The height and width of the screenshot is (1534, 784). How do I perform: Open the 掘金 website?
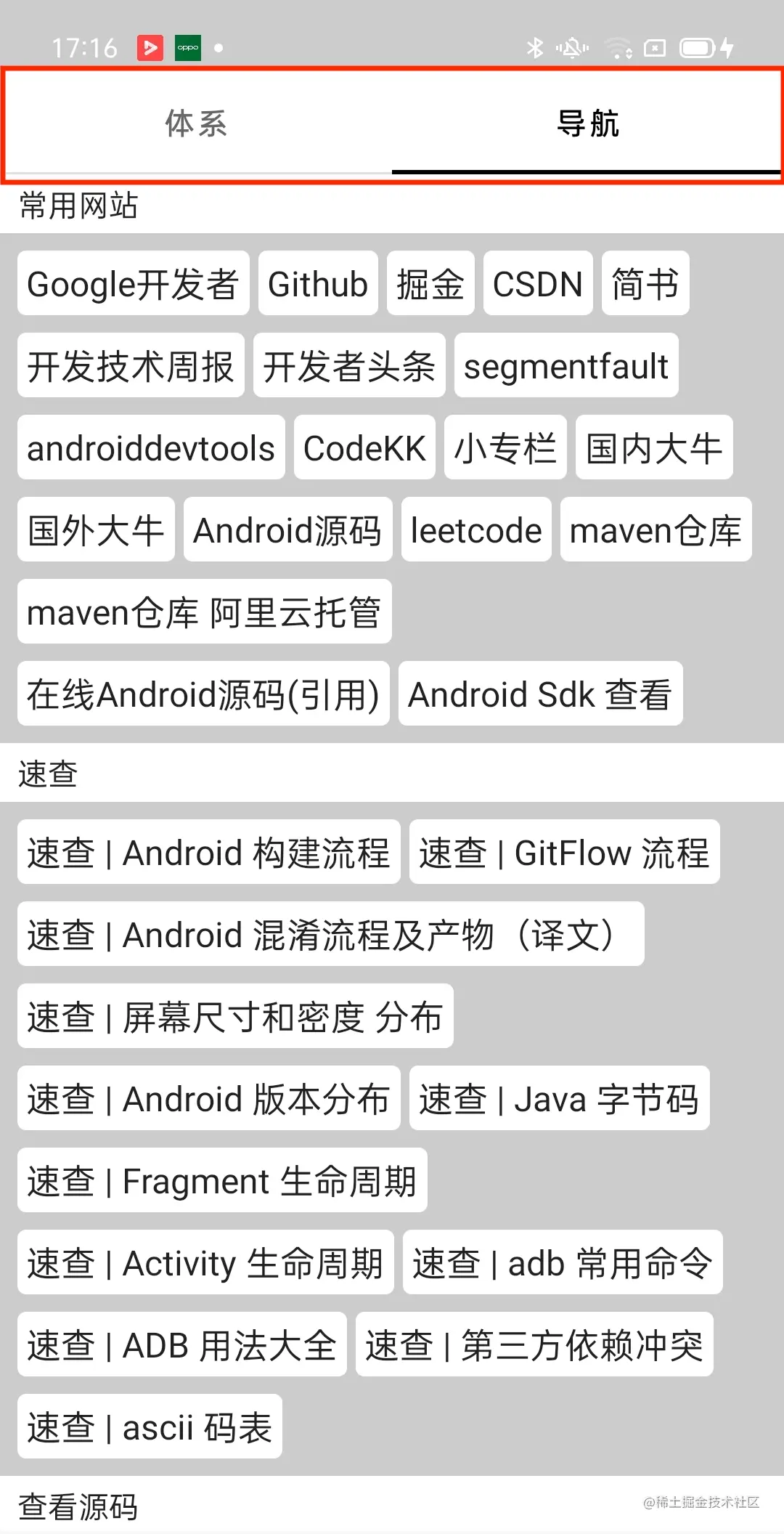(430, 285)
